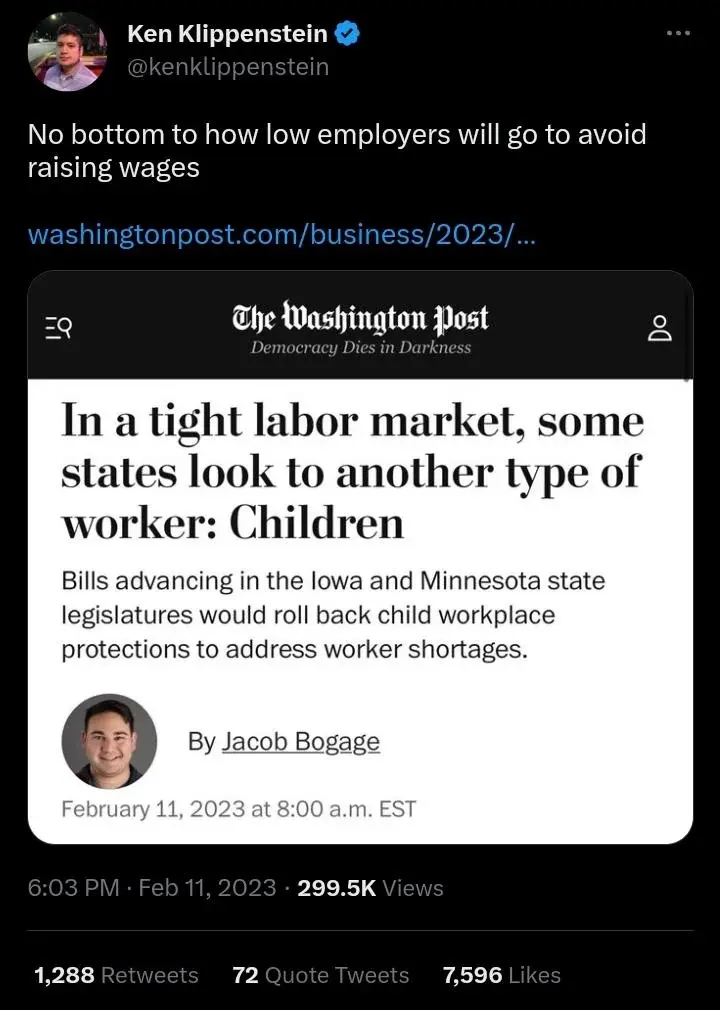View who gave 7,596 Likes
This screenshot has width=720, height=1010.
pos(501,975)
